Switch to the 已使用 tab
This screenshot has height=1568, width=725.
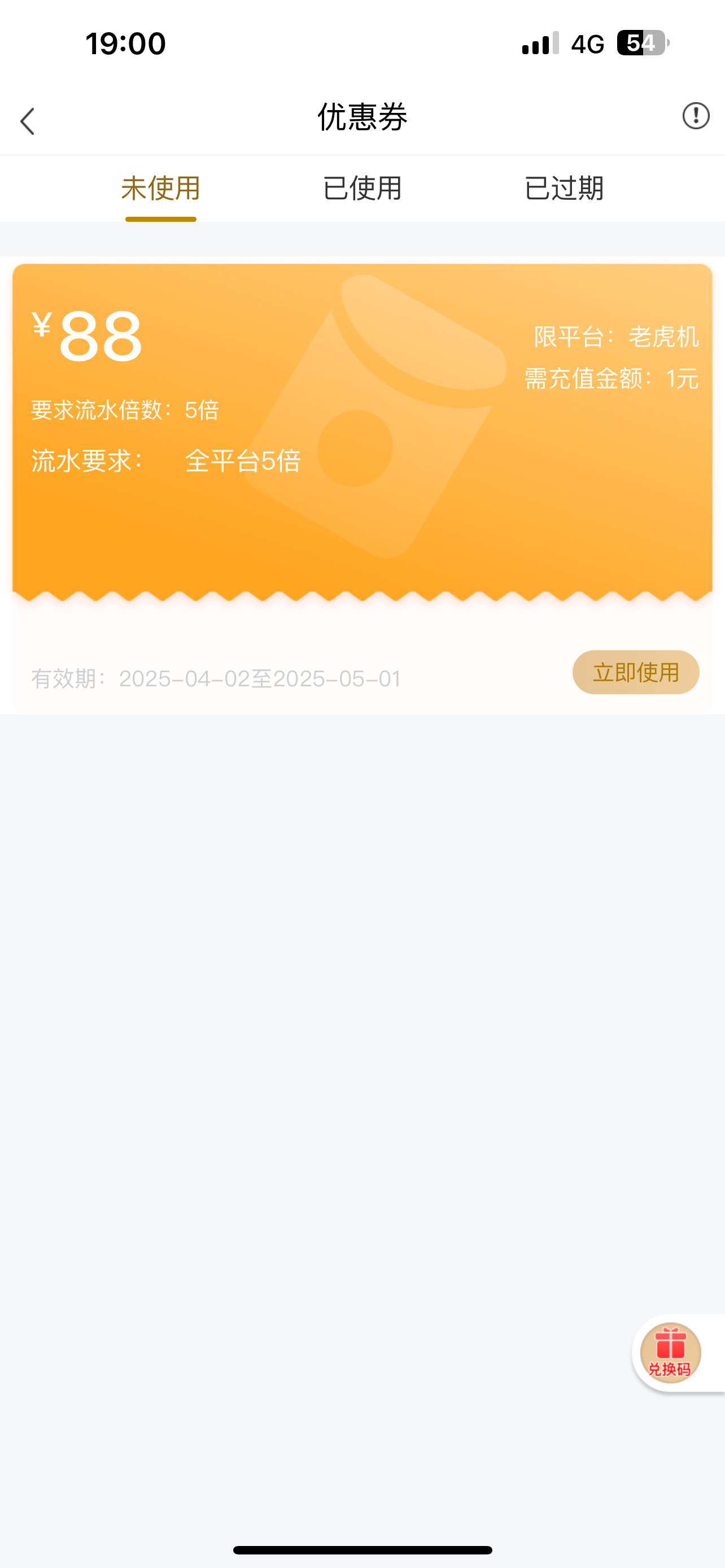click(362, 188)
